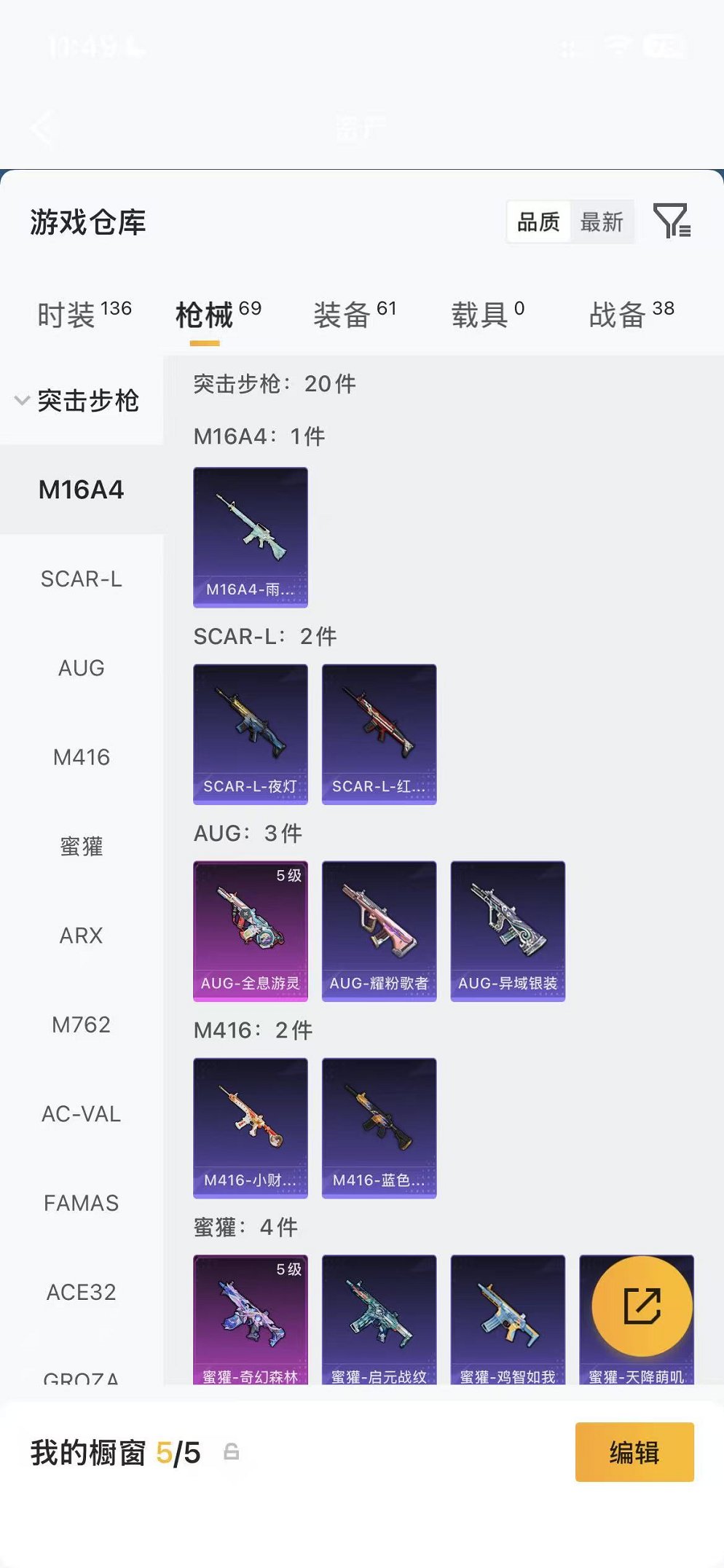Open the 蜜獾-奇幻森林 skin tile
724x1568 pixels.
pos(251,1320)
